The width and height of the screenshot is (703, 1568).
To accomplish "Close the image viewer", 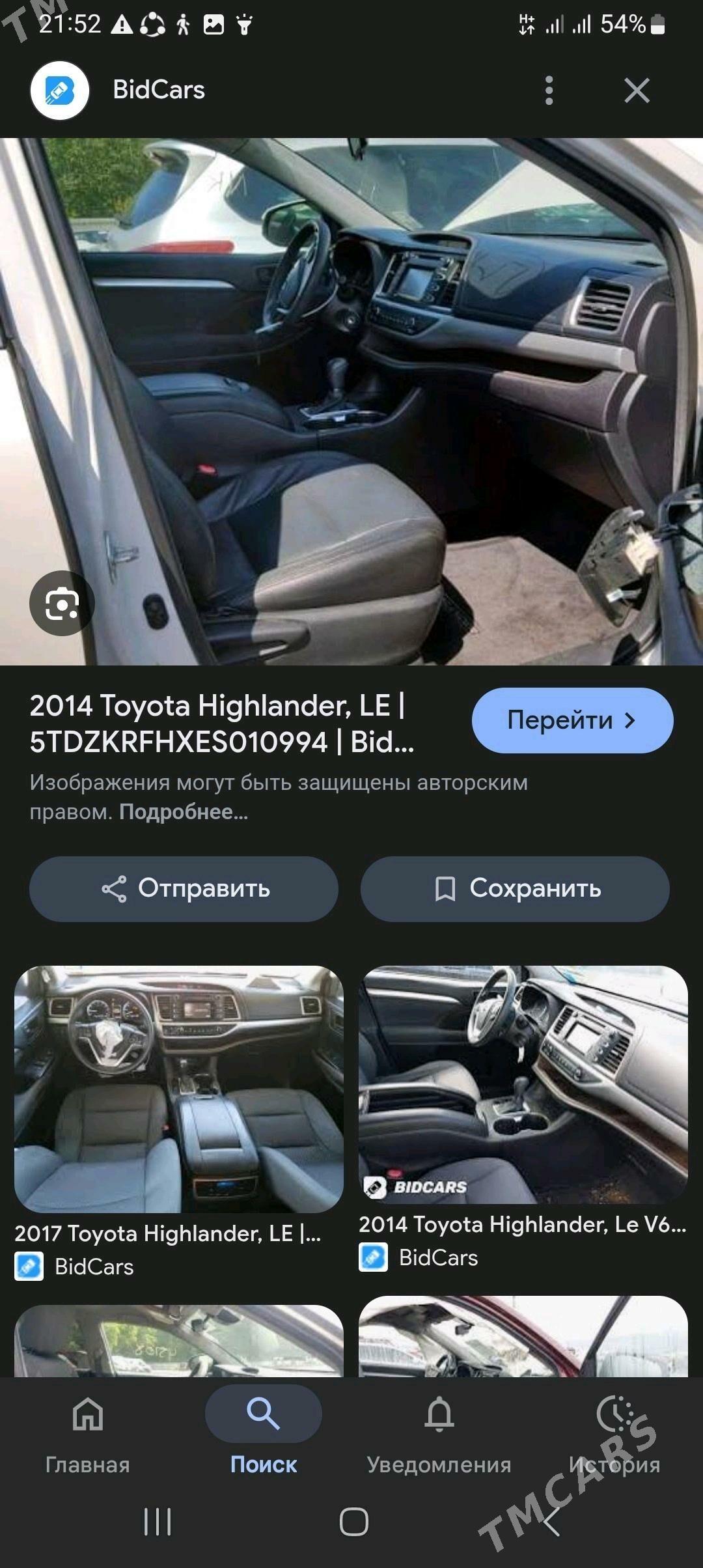I will coord(637,91).
